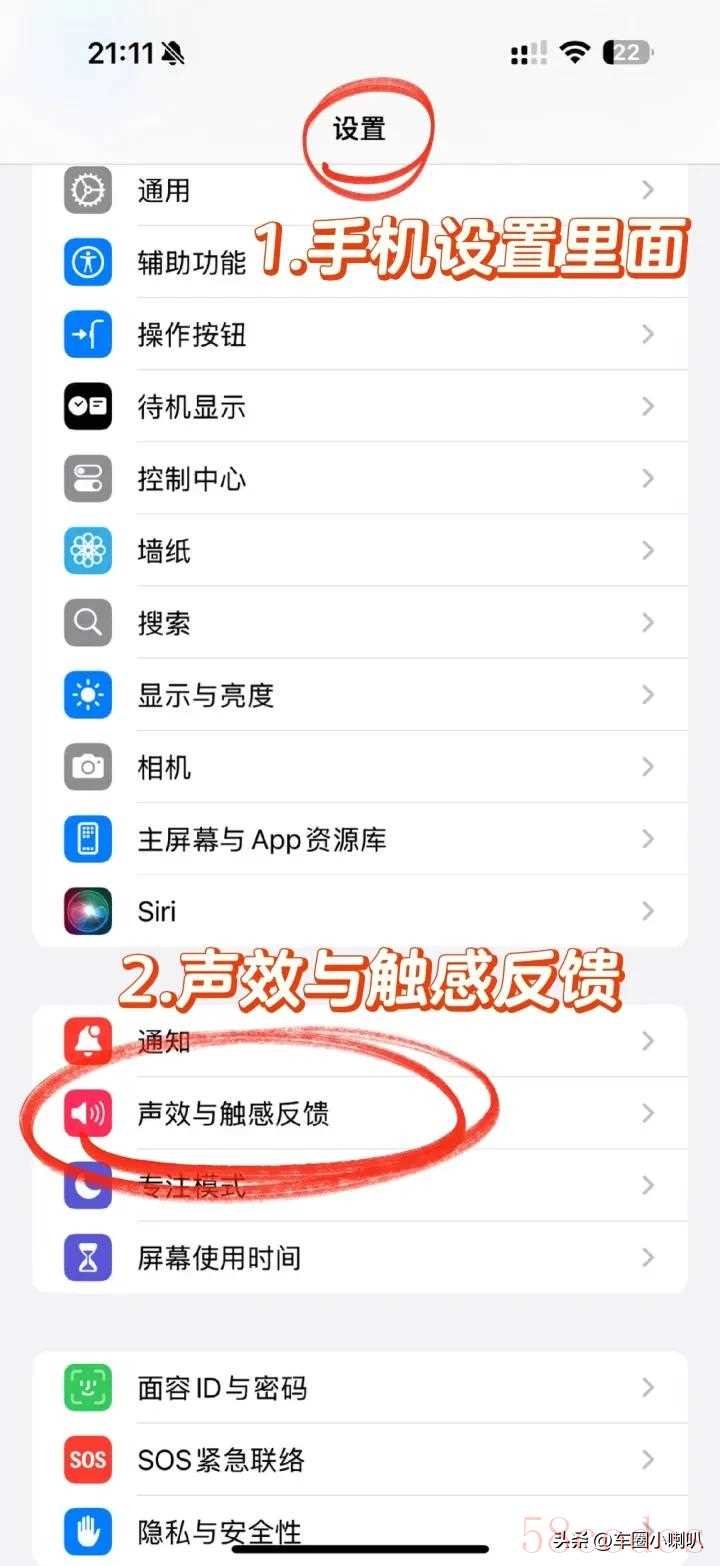Viewport: 720px width, 1566px height.
Task: Go to 专注模式 focus settings
Action: click(x=360, y=1187)
